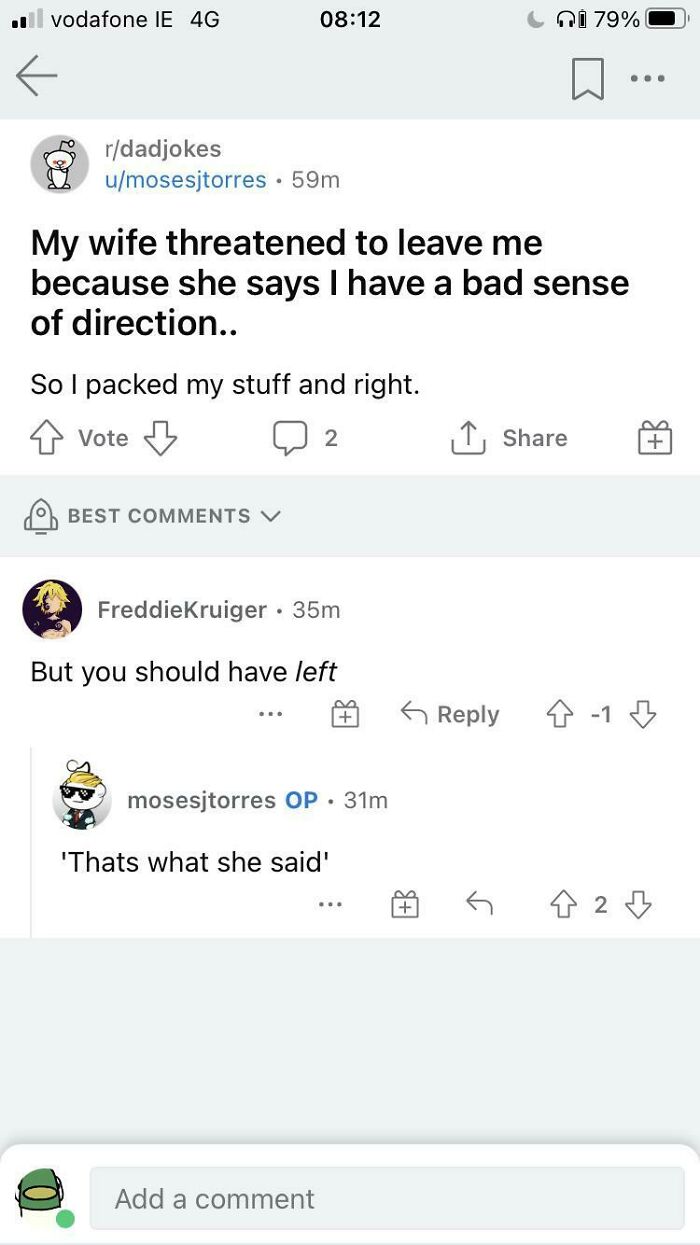Screen dimensions: 700x1245
Task: Upvote FreddieKruiger's comment
Action: pyautogui.click(x=558, y=714)
